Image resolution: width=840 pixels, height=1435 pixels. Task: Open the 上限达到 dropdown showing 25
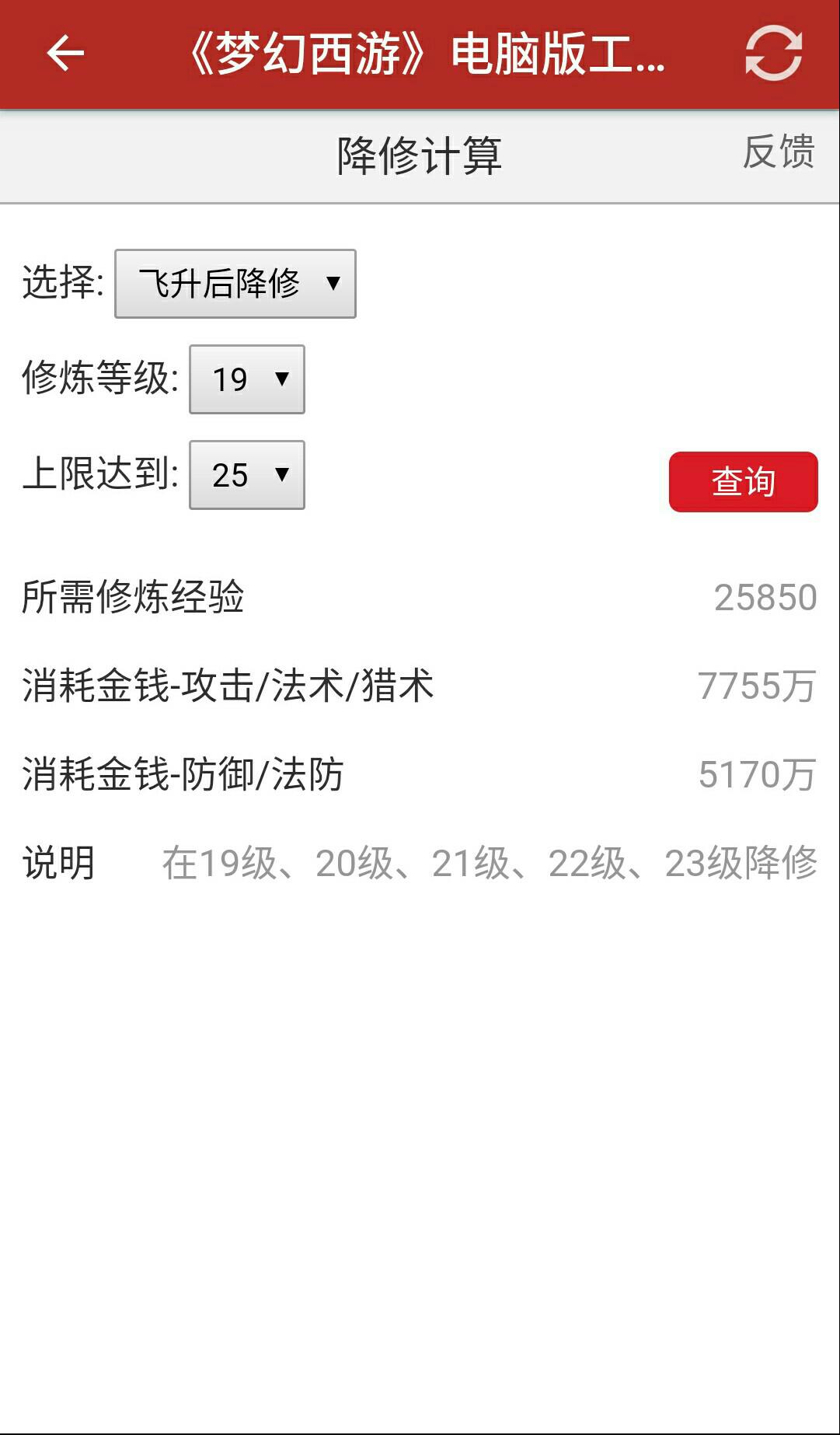pos(247,475)
